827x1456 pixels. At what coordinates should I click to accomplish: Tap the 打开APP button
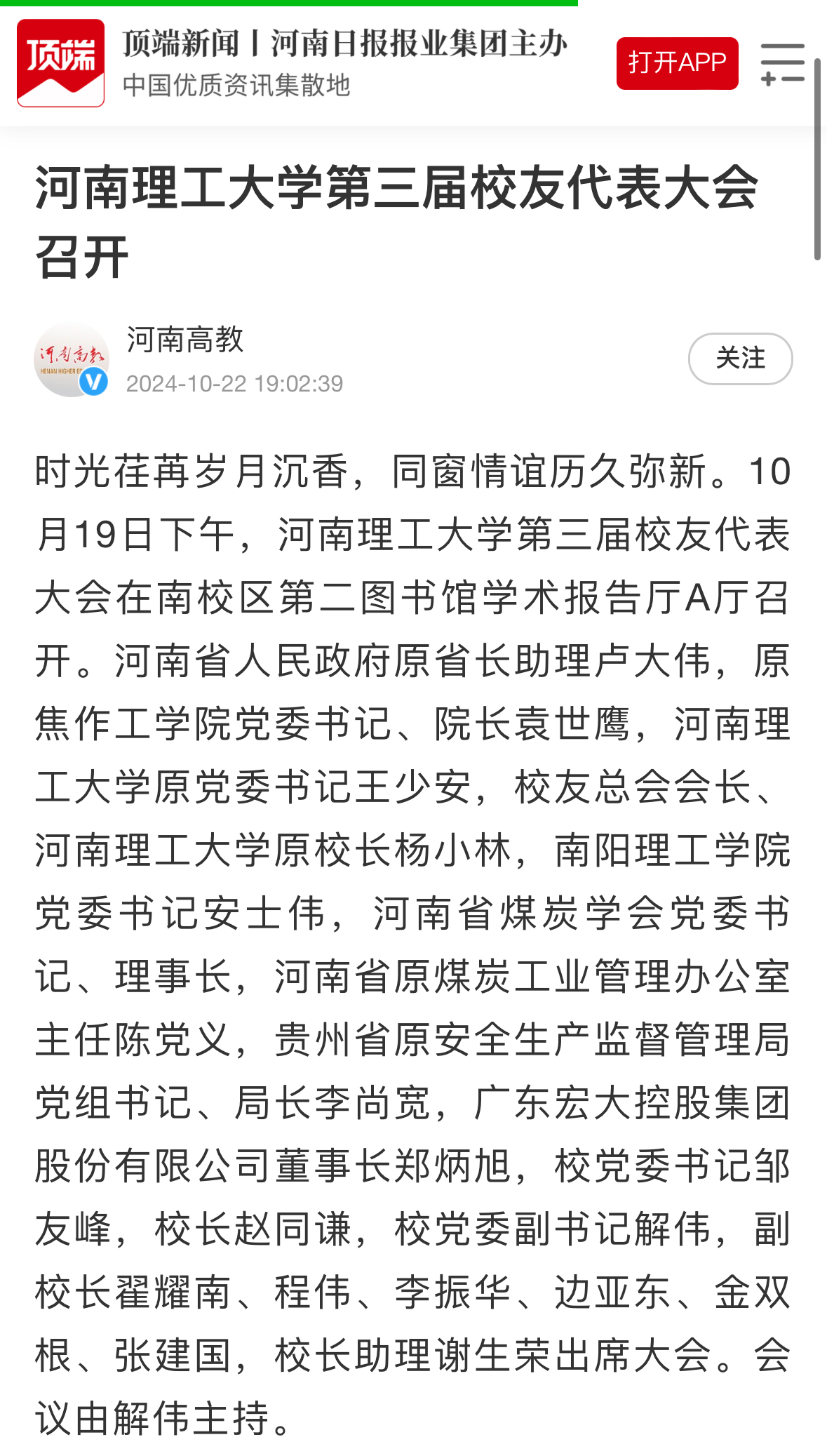[676, 63]
